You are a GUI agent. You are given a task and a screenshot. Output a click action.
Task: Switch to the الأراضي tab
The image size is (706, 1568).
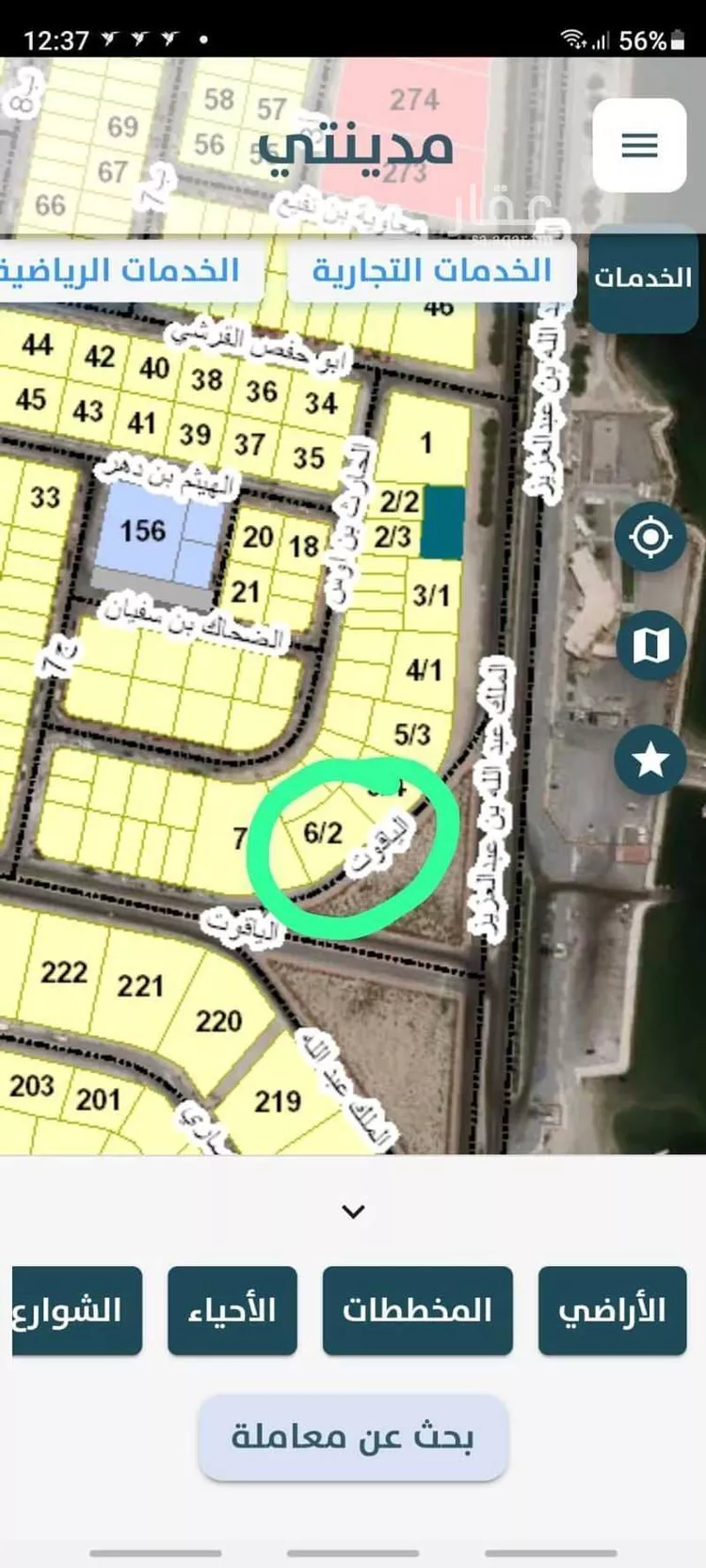(x=612, y=1310)
